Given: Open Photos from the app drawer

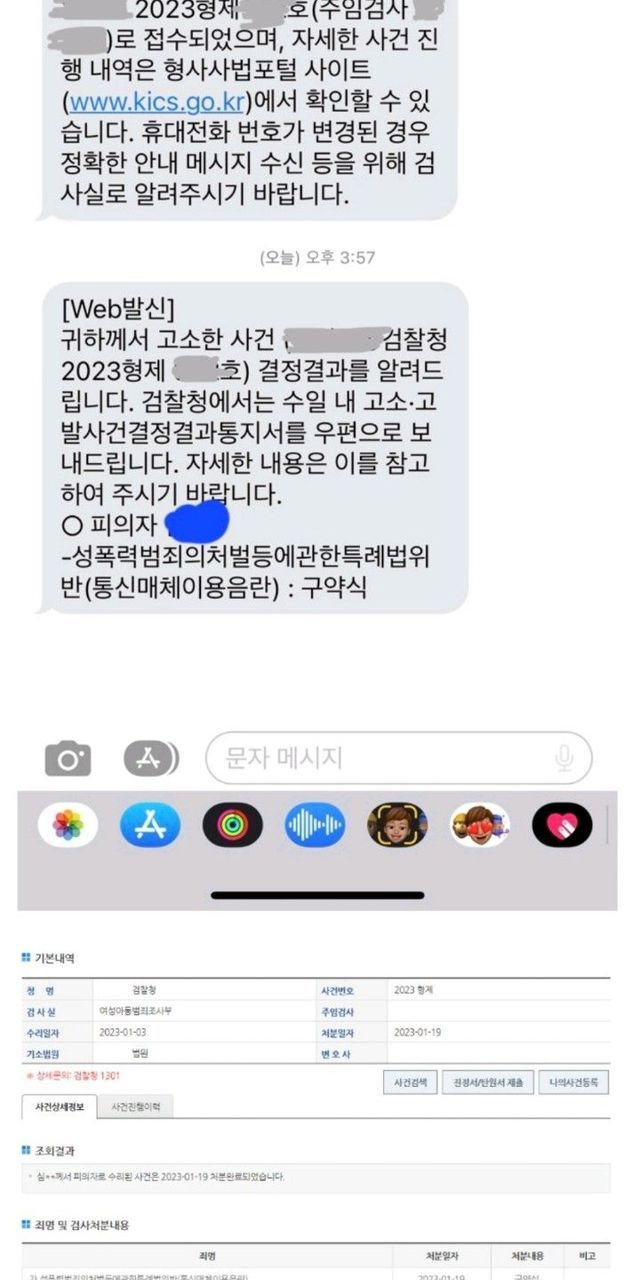Looking at the screenshot, I should tap(68, 826).
